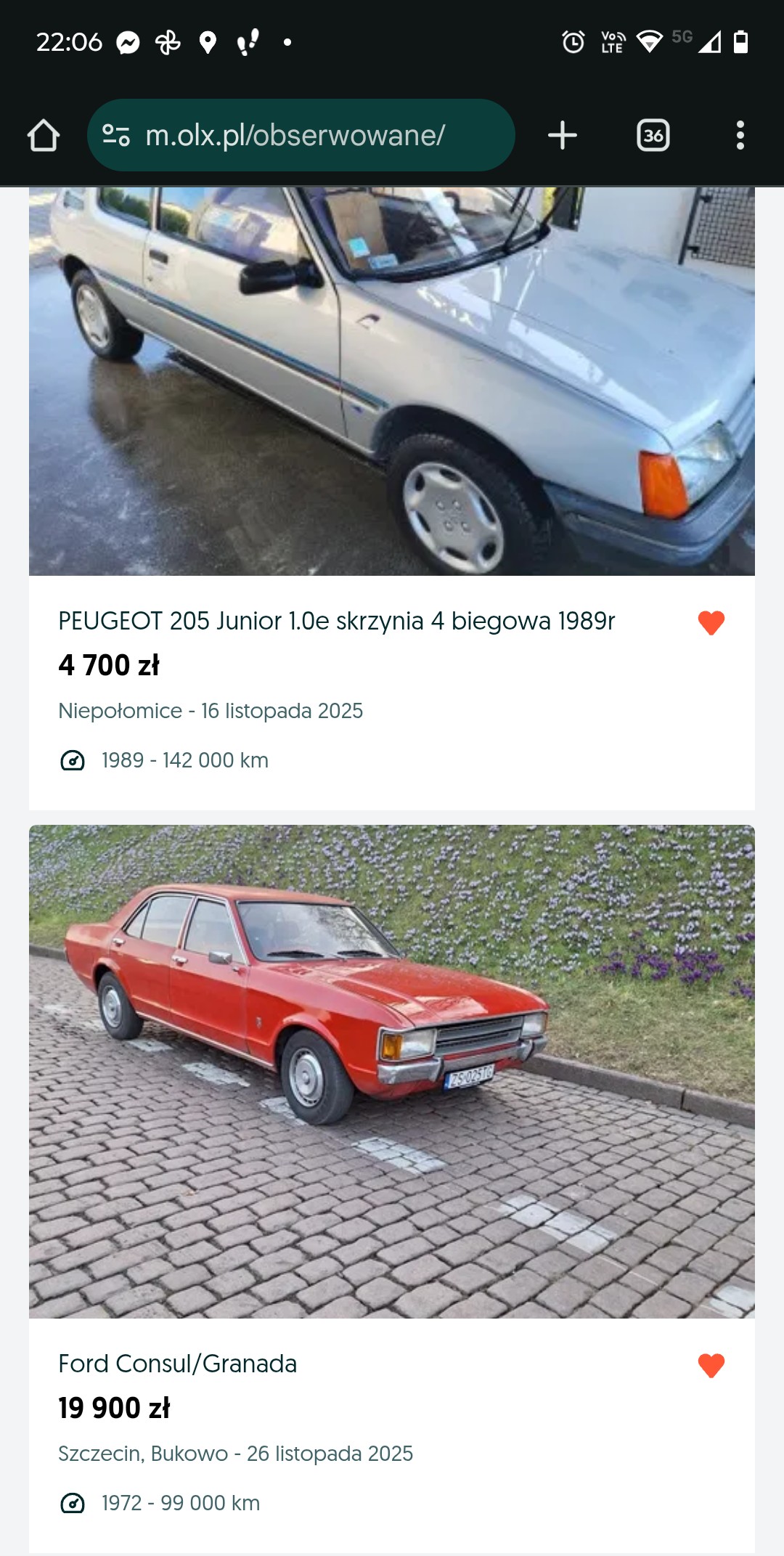
Task: Open the browser overflow menu
Action: point(740,135)
